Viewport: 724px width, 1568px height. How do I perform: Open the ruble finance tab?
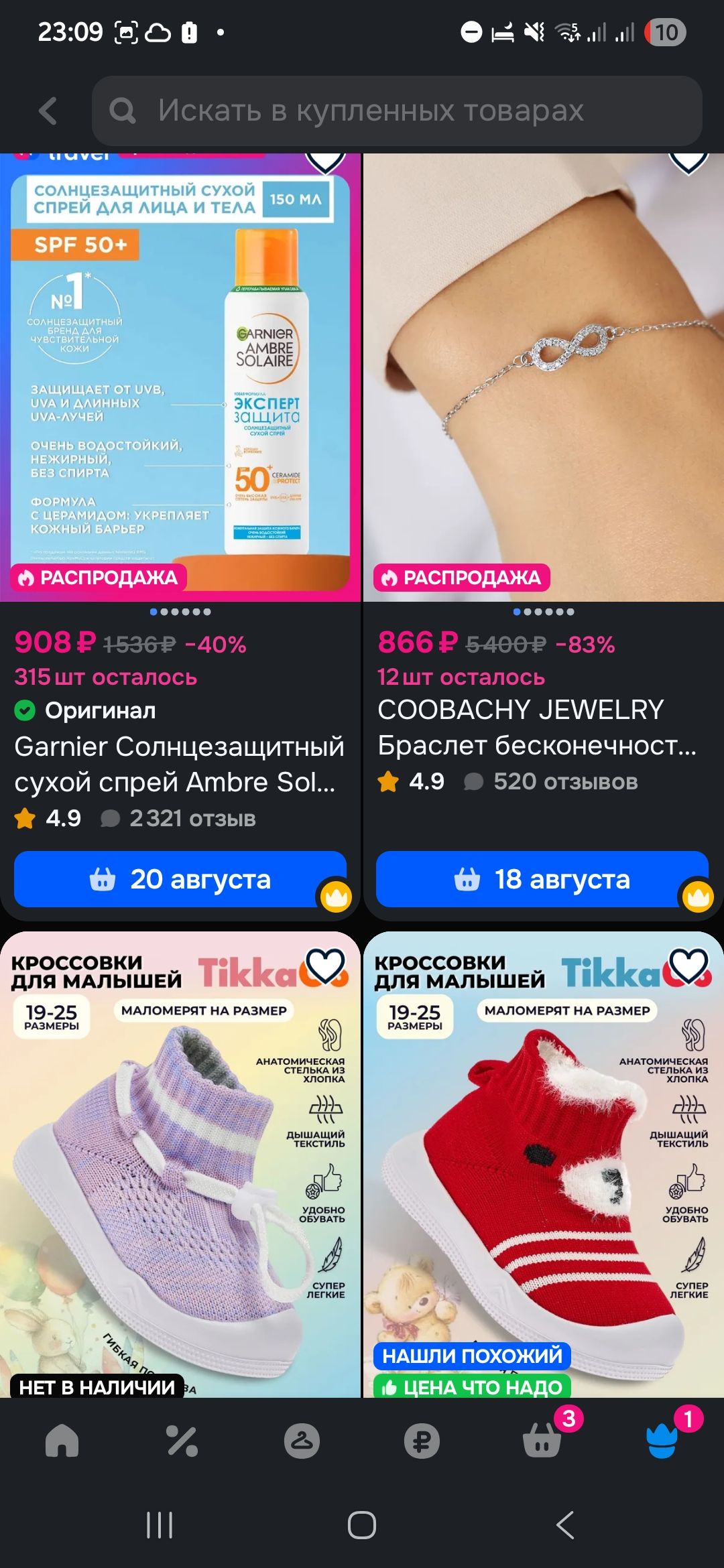click(x=422, y=1441)
